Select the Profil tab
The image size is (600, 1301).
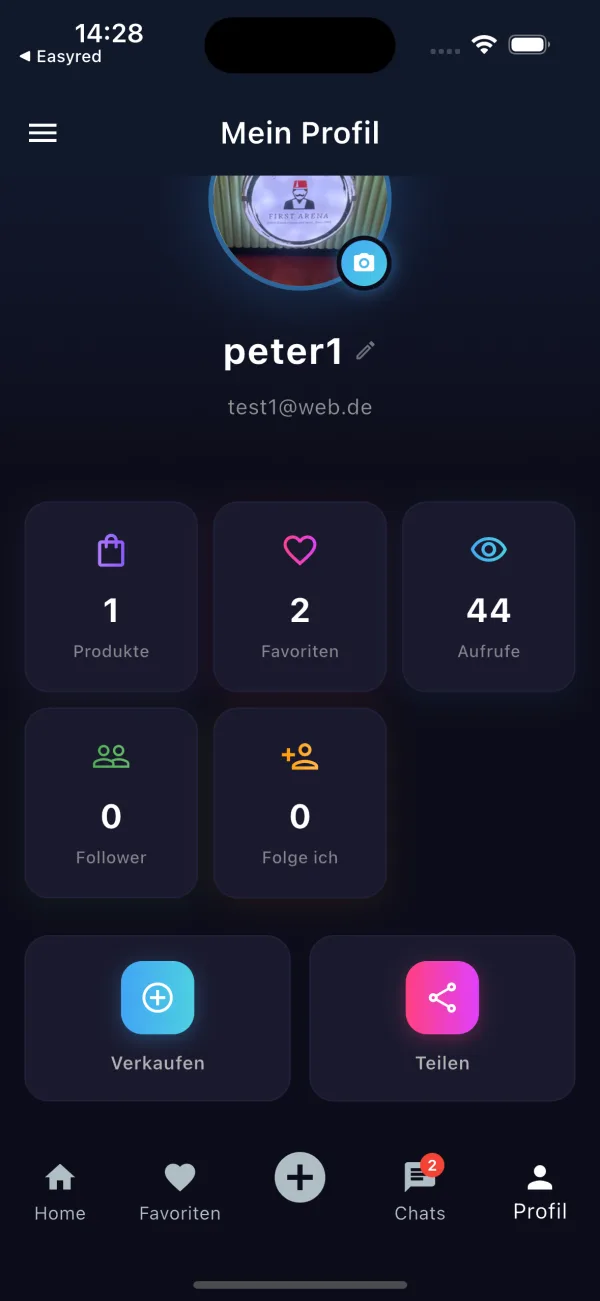pyautogui.click(x=540, y=1192)
